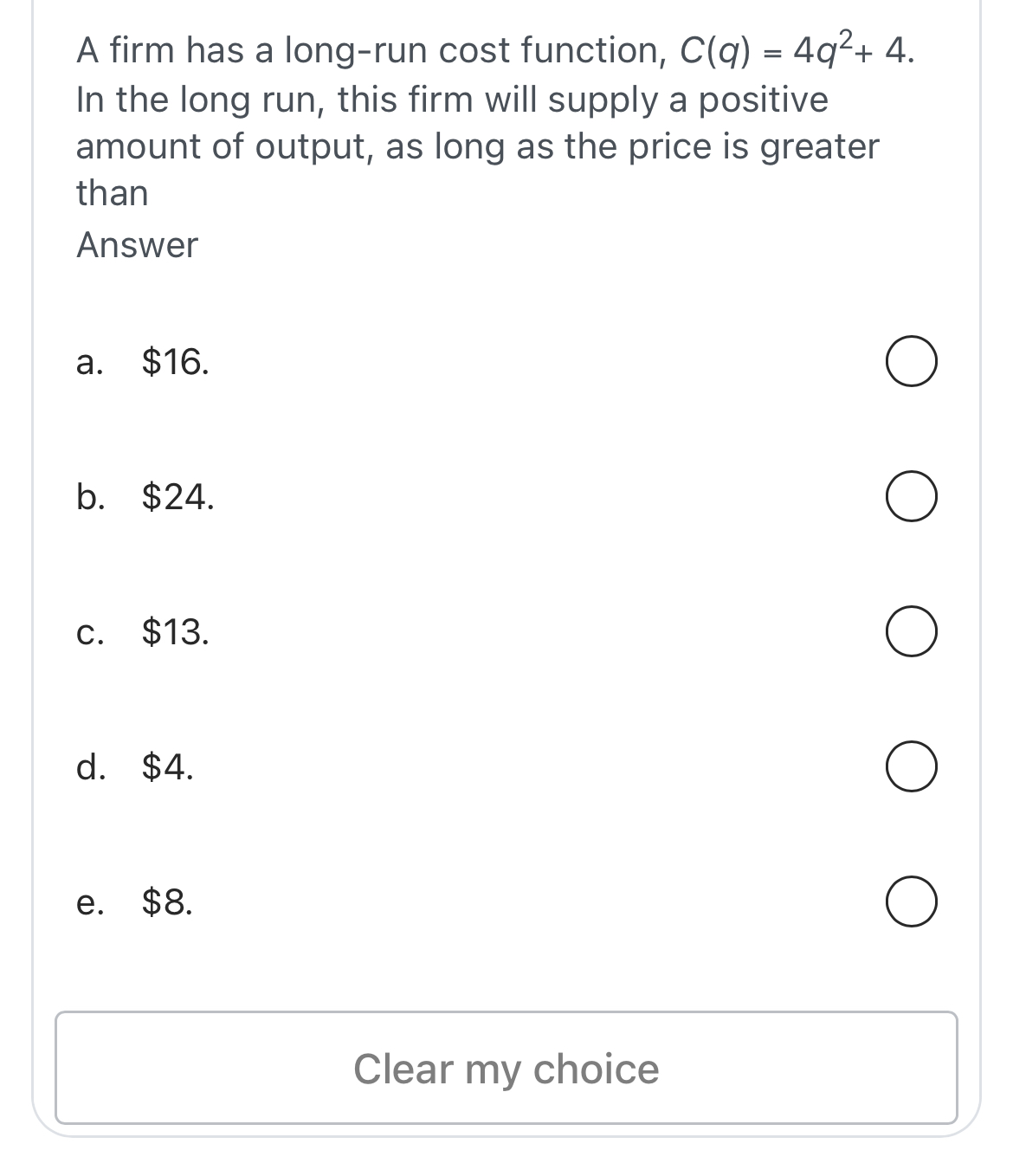The height and width of the screenshot is (1176, 1013).
Task: Click the option label $13
Action: pos(174,633)
